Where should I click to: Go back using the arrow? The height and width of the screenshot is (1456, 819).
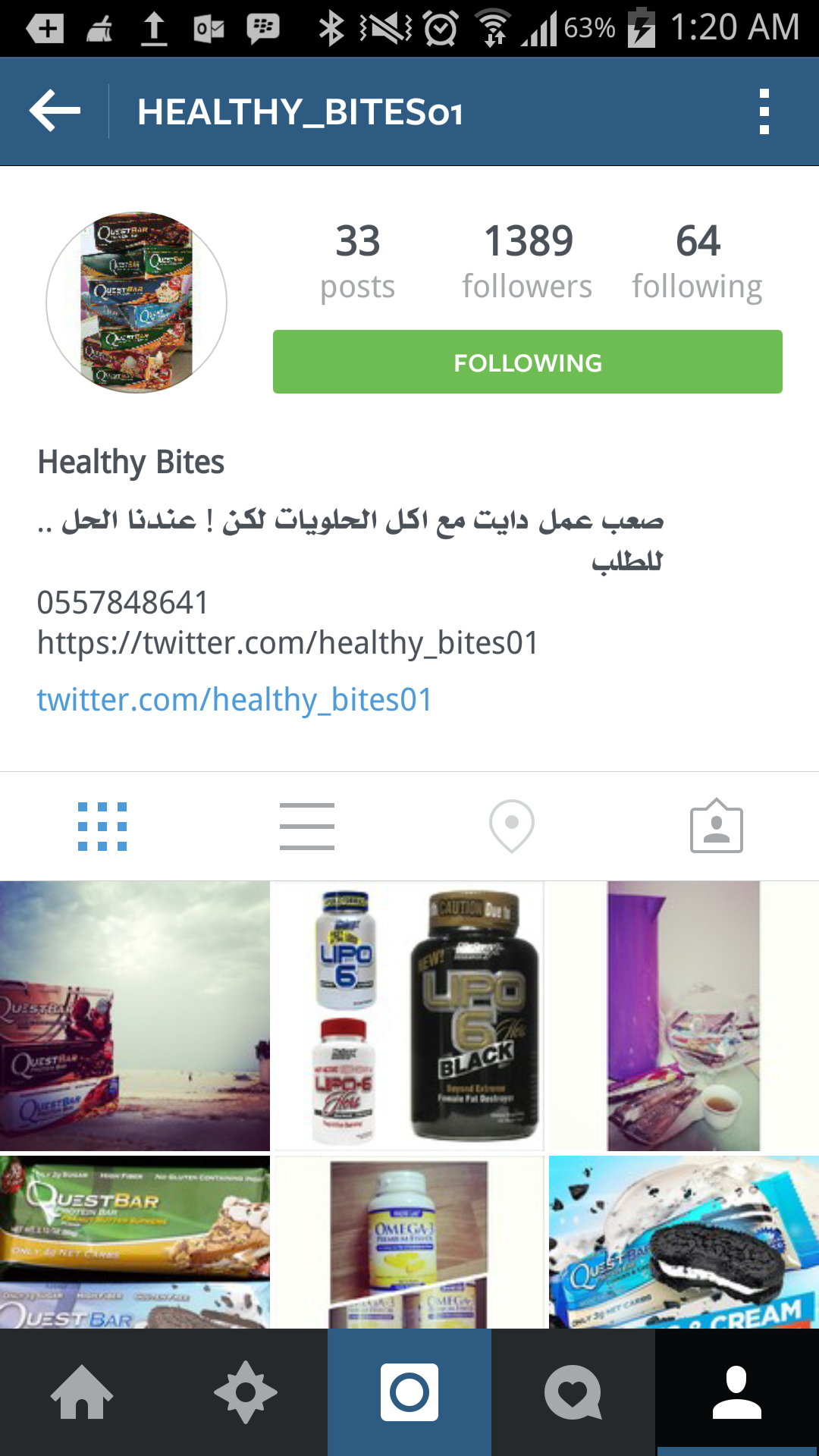[55, 111]
